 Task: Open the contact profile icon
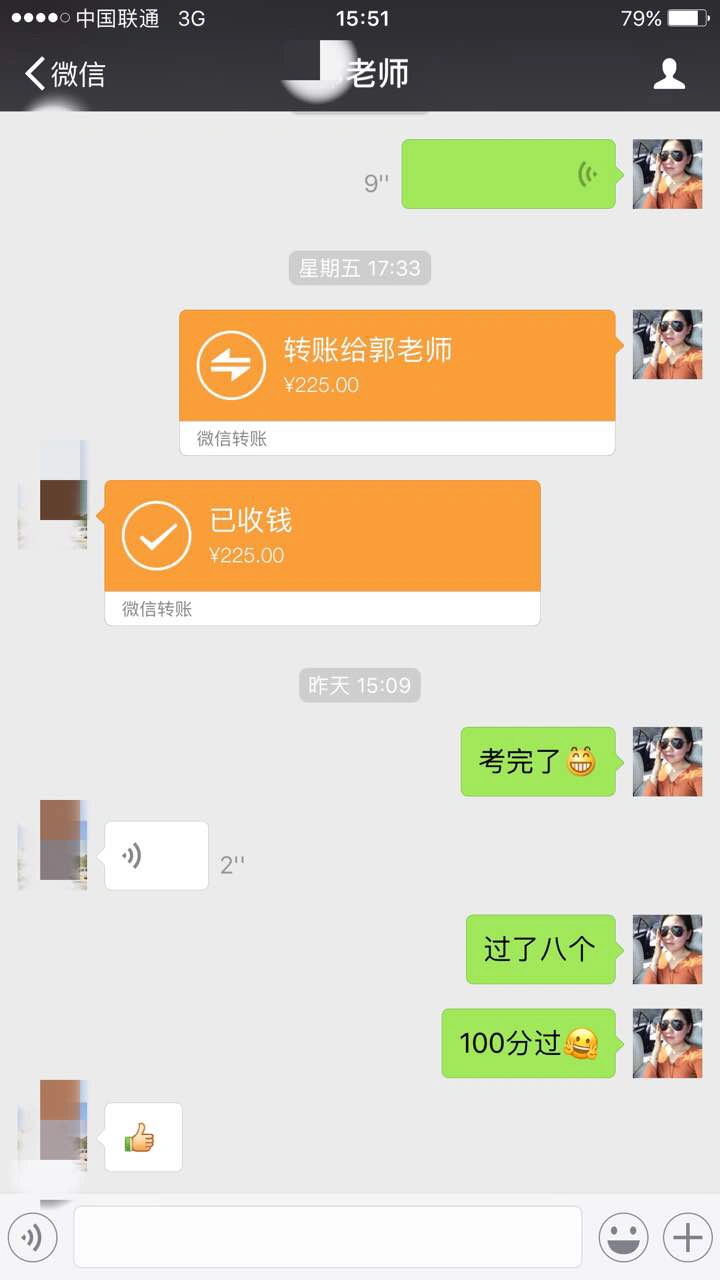click(x=668, y=74)
